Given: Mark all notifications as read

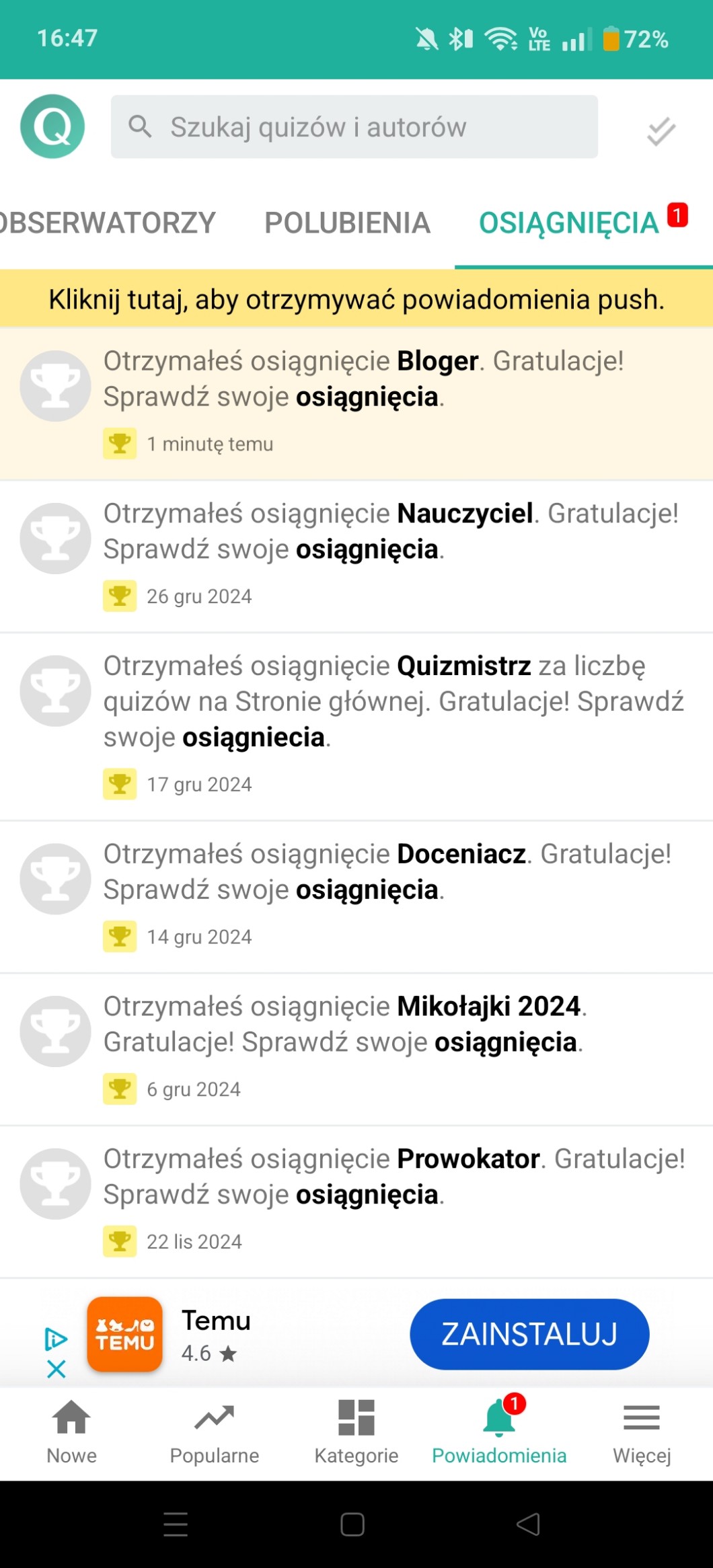Looking at the screenshot, I should [x=661, y=131].
